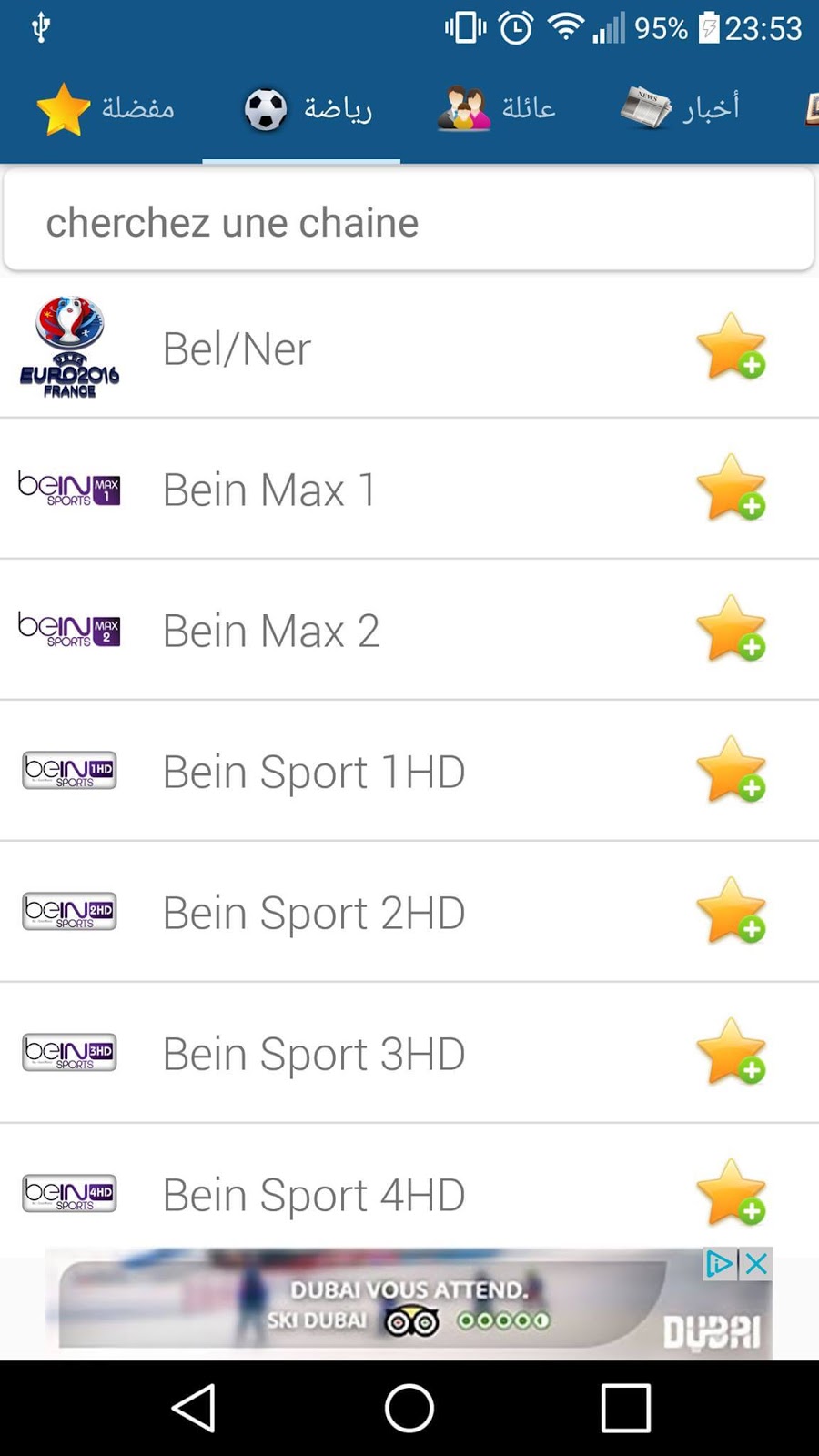
Task: Select the رياضة sports tab
Action: [x=308, y=109]
